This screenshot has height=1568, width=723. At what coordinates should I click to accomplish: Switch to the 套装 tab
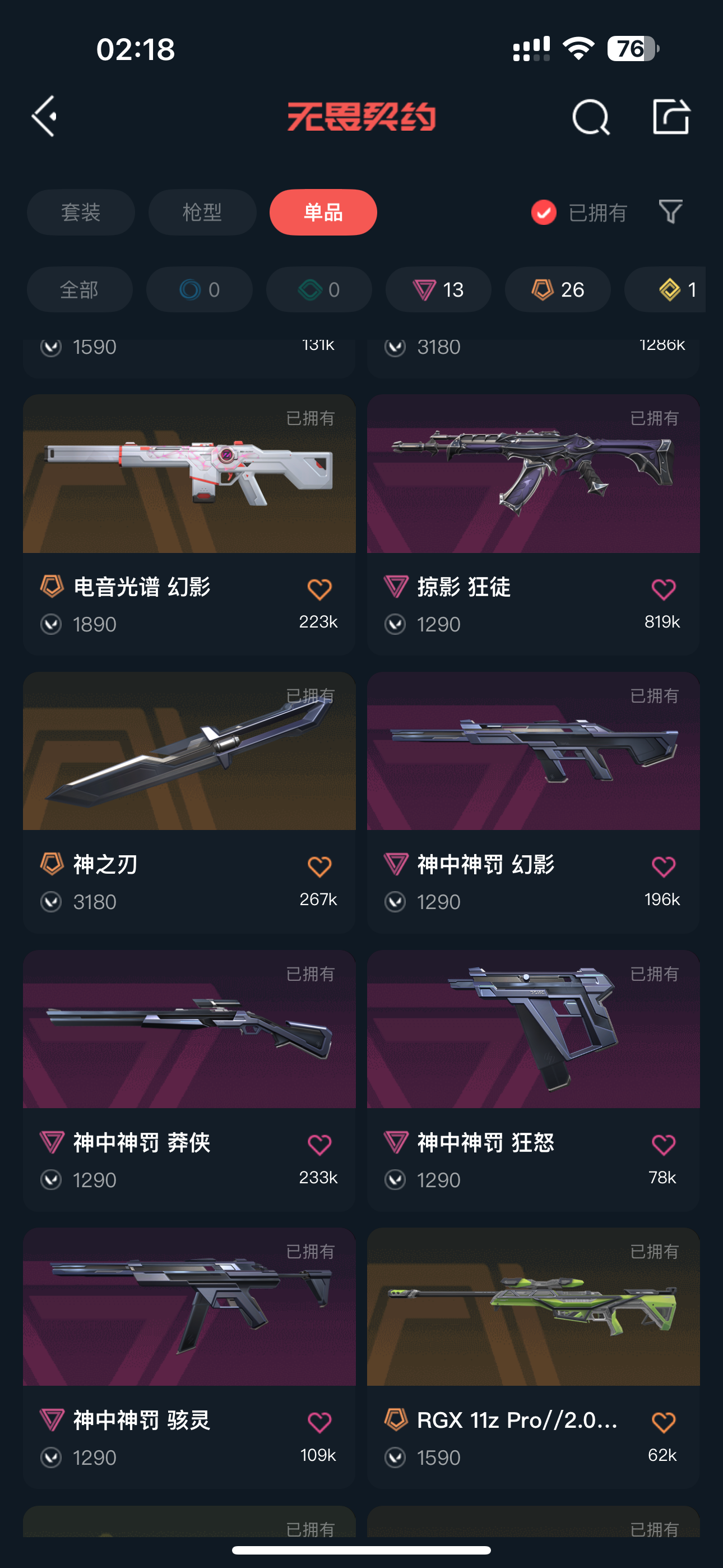[x=80, y=213]
